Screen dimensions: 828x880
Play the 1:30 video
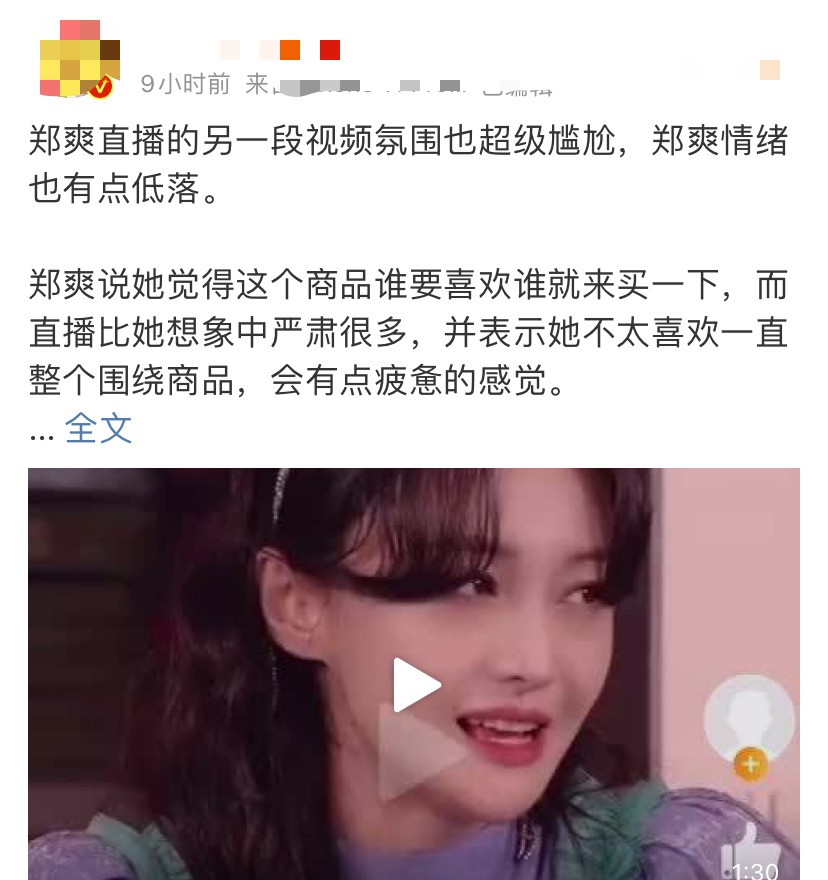click(416, 685)
